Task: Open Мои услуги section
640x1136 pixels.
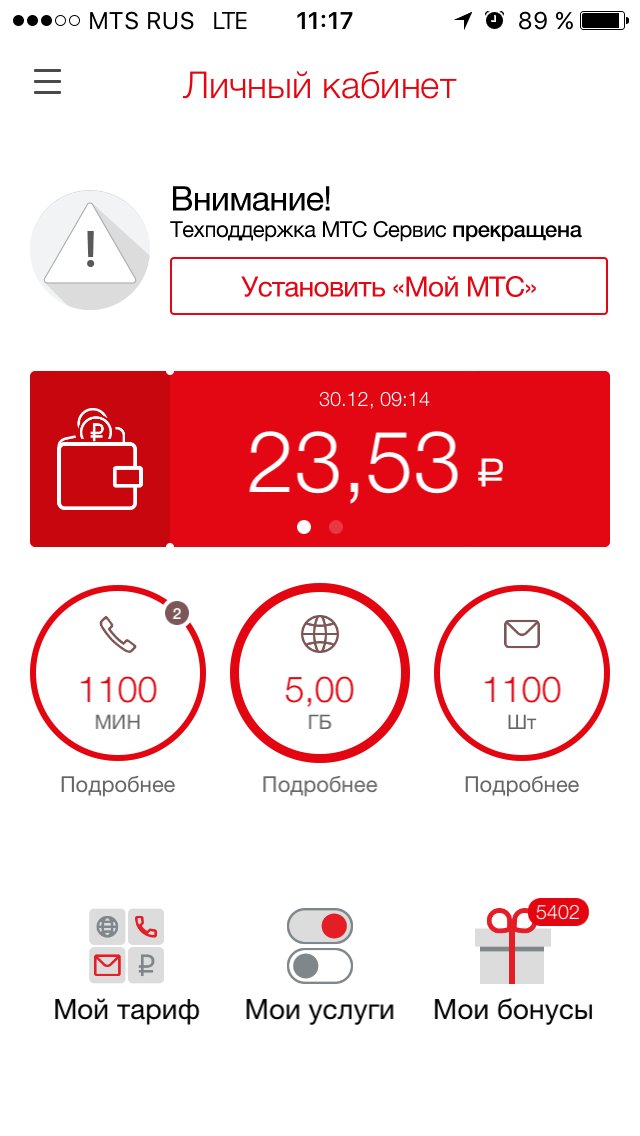Action: pyautogui.click(x=319, y=966)
